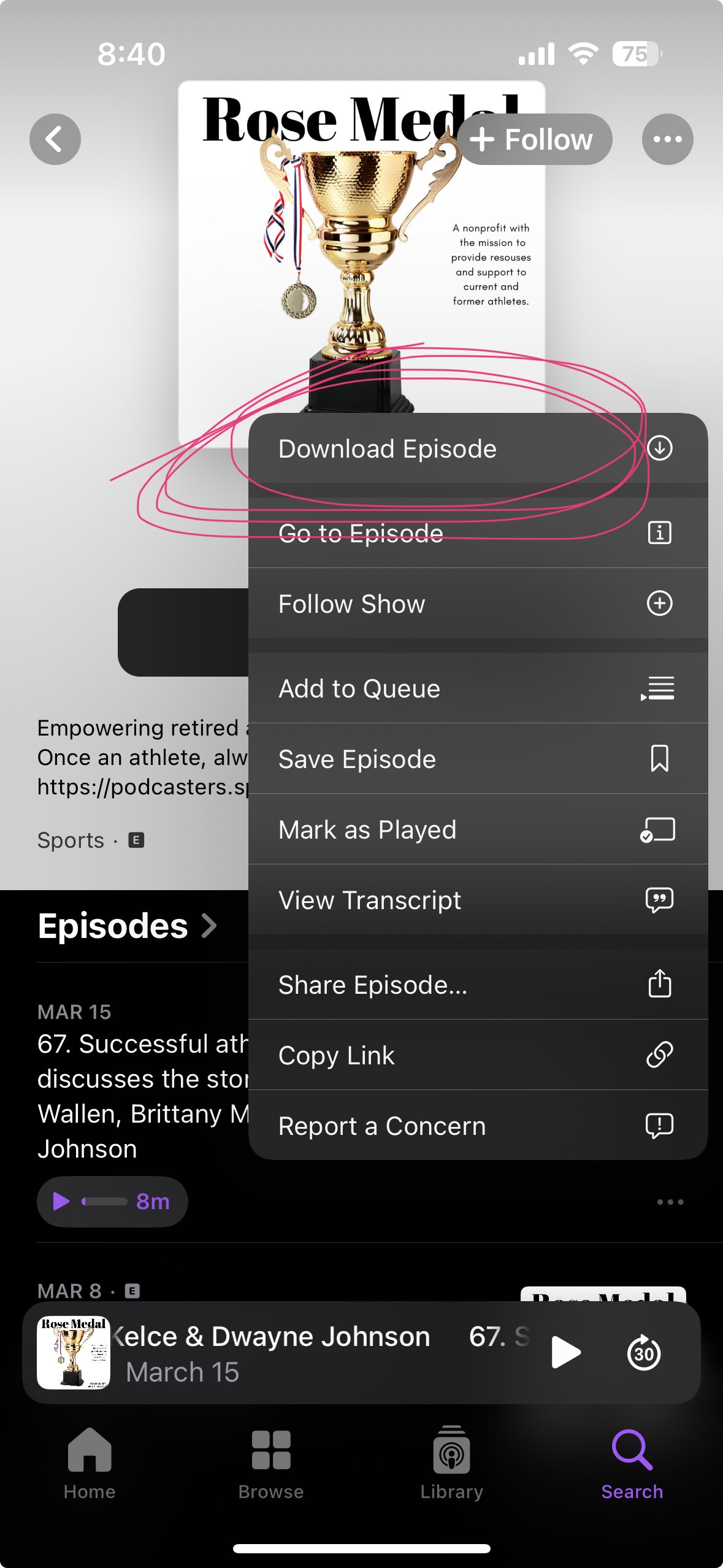The height and width of the screenshot is (1568, 723).
Task: Tap Follow Show in the menu
Action: pyautogui.click(x=478, y=604)
